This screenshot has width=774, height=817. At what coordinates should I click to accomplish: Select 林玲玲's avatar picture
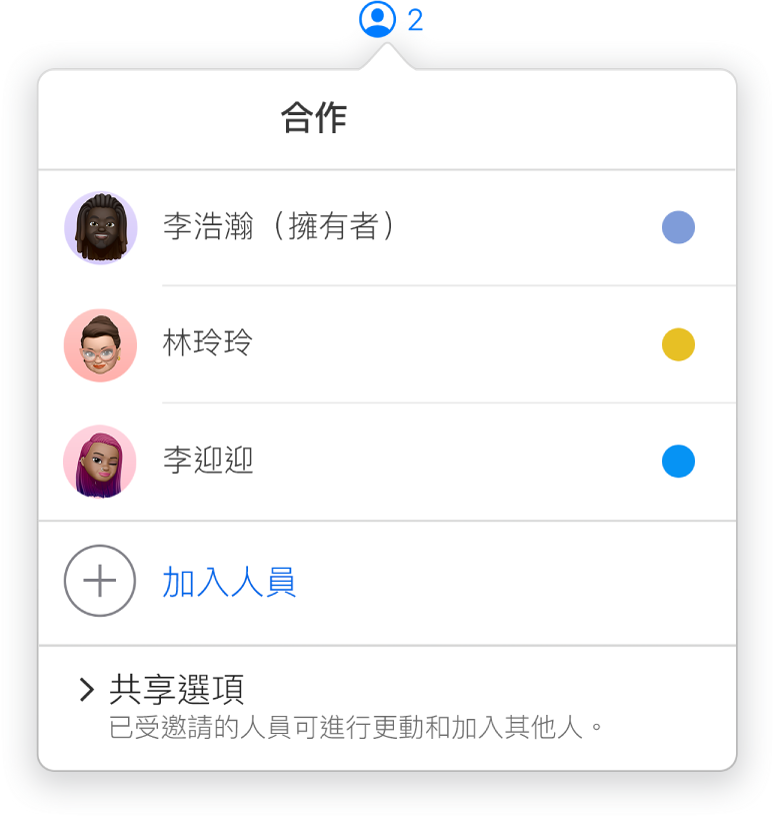click(99, 344)
